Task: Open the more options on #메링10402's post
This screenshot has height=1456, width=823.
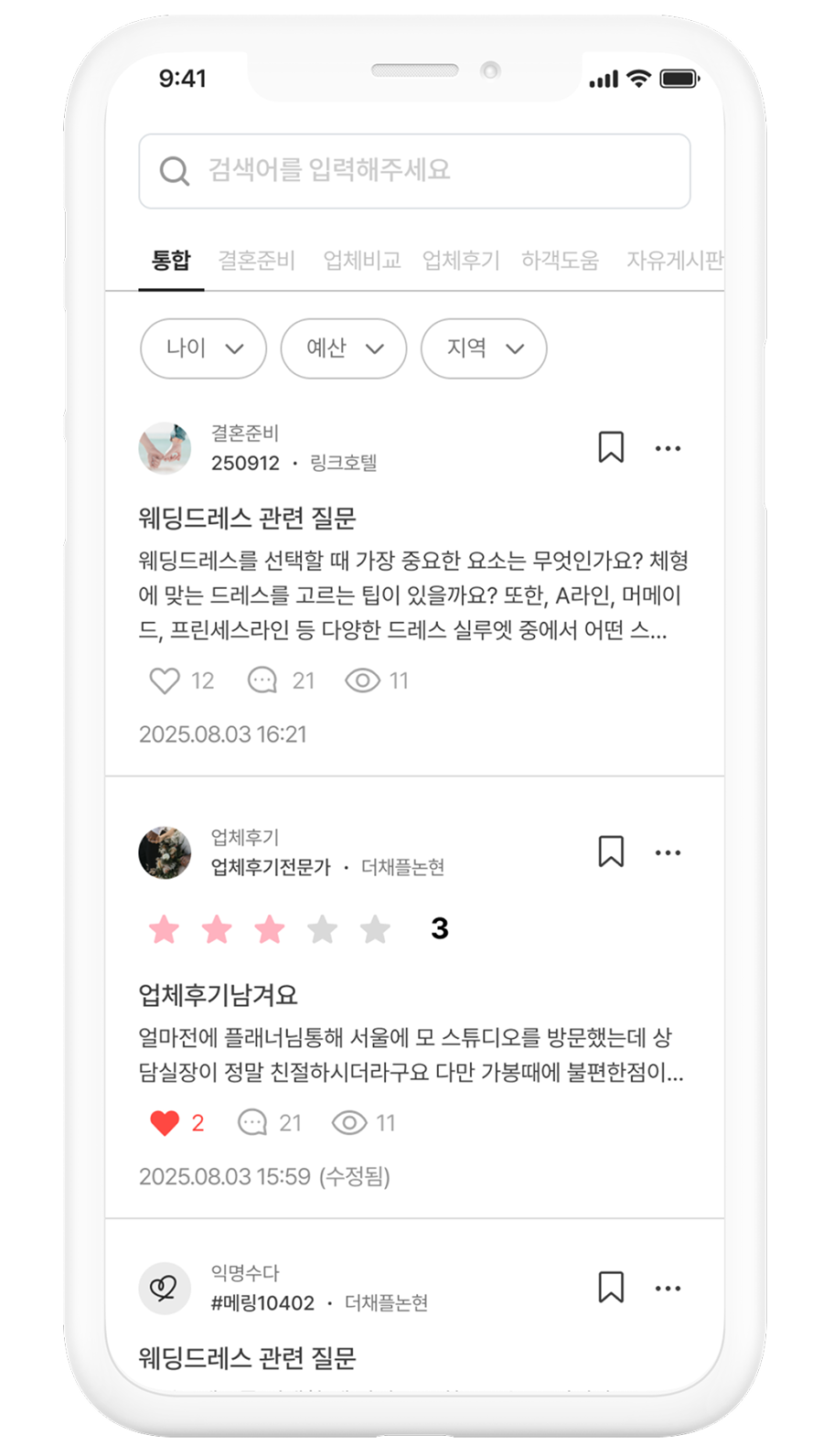Action: [x=668, y=1288]
